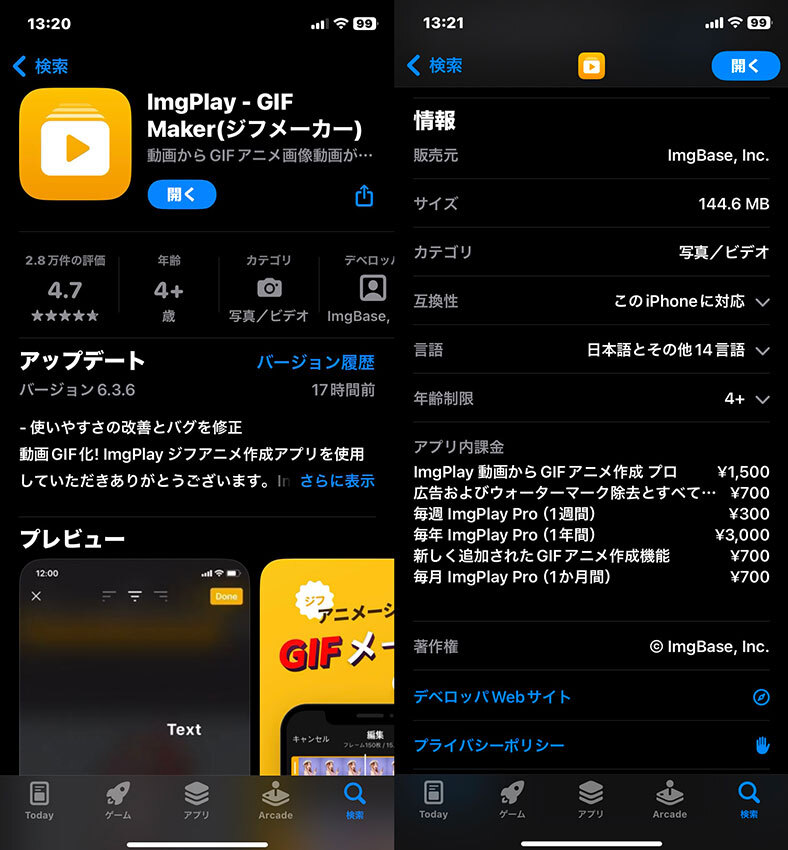Viewport: 788px width, 850px height.
Task: Open the バージョン履歴 link
Action: (x=315, y=362)
